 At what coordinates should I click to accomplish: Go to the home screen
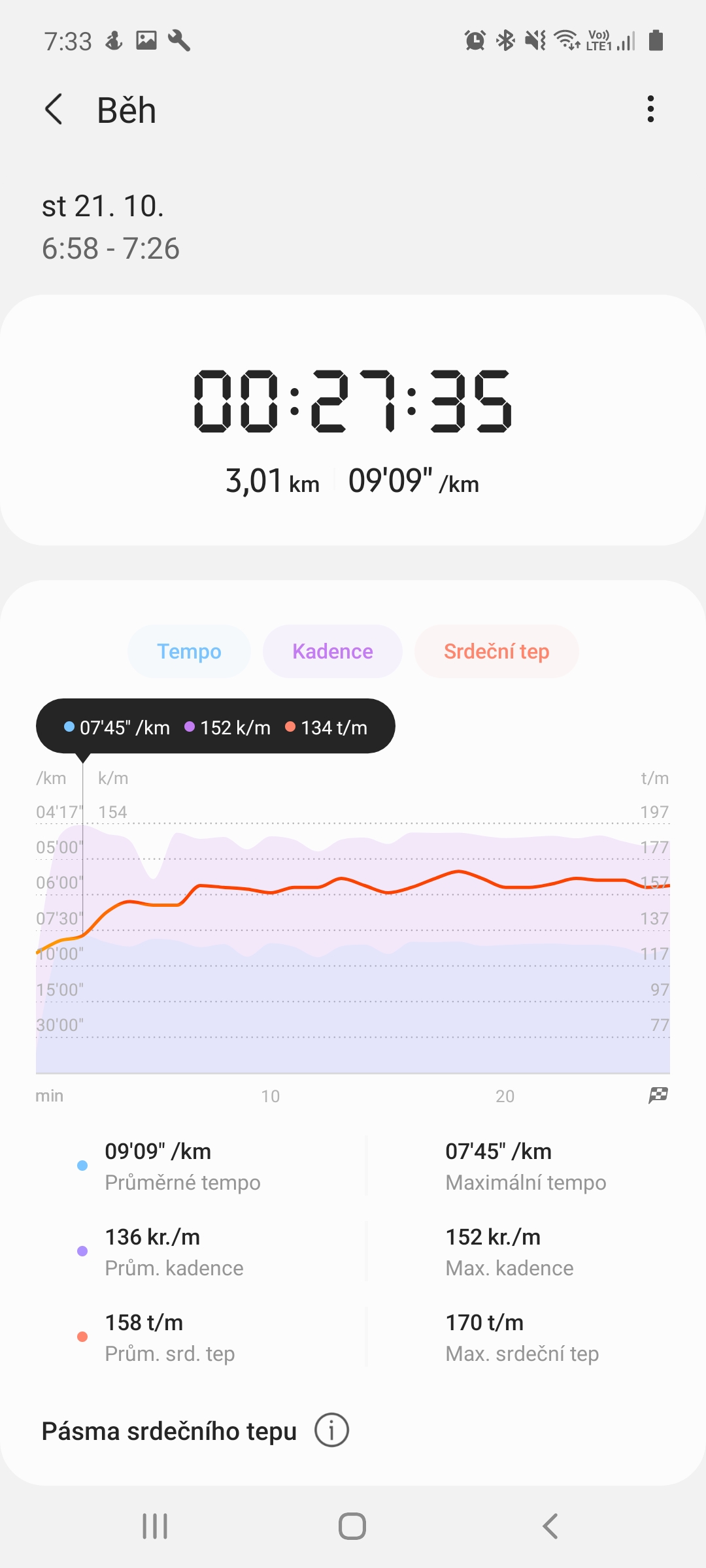352,1527
